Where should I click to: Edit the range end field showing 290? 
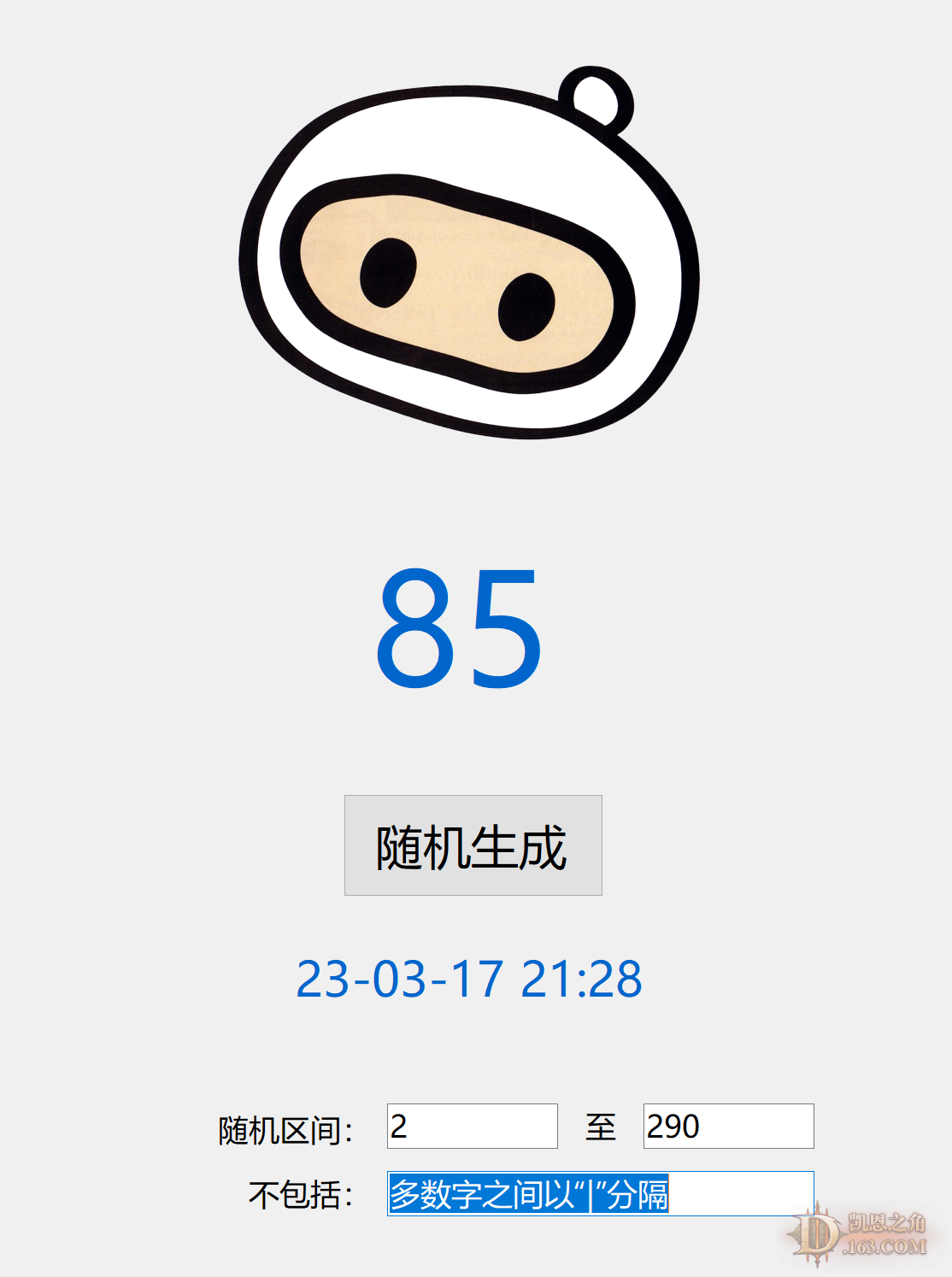(728, 1127)
